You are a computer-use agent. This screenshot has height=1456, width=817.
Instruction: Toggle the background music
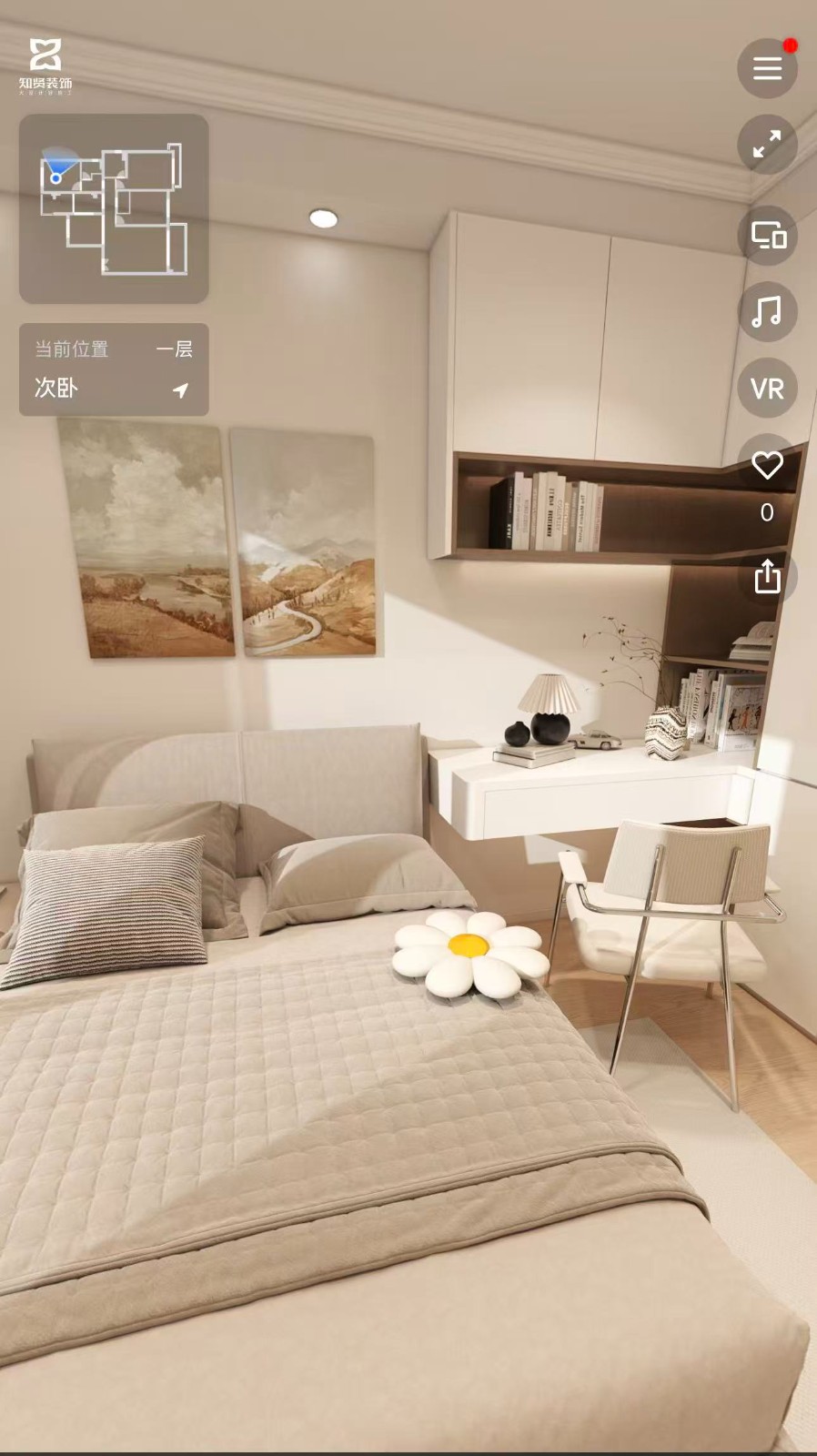(767, 311)
